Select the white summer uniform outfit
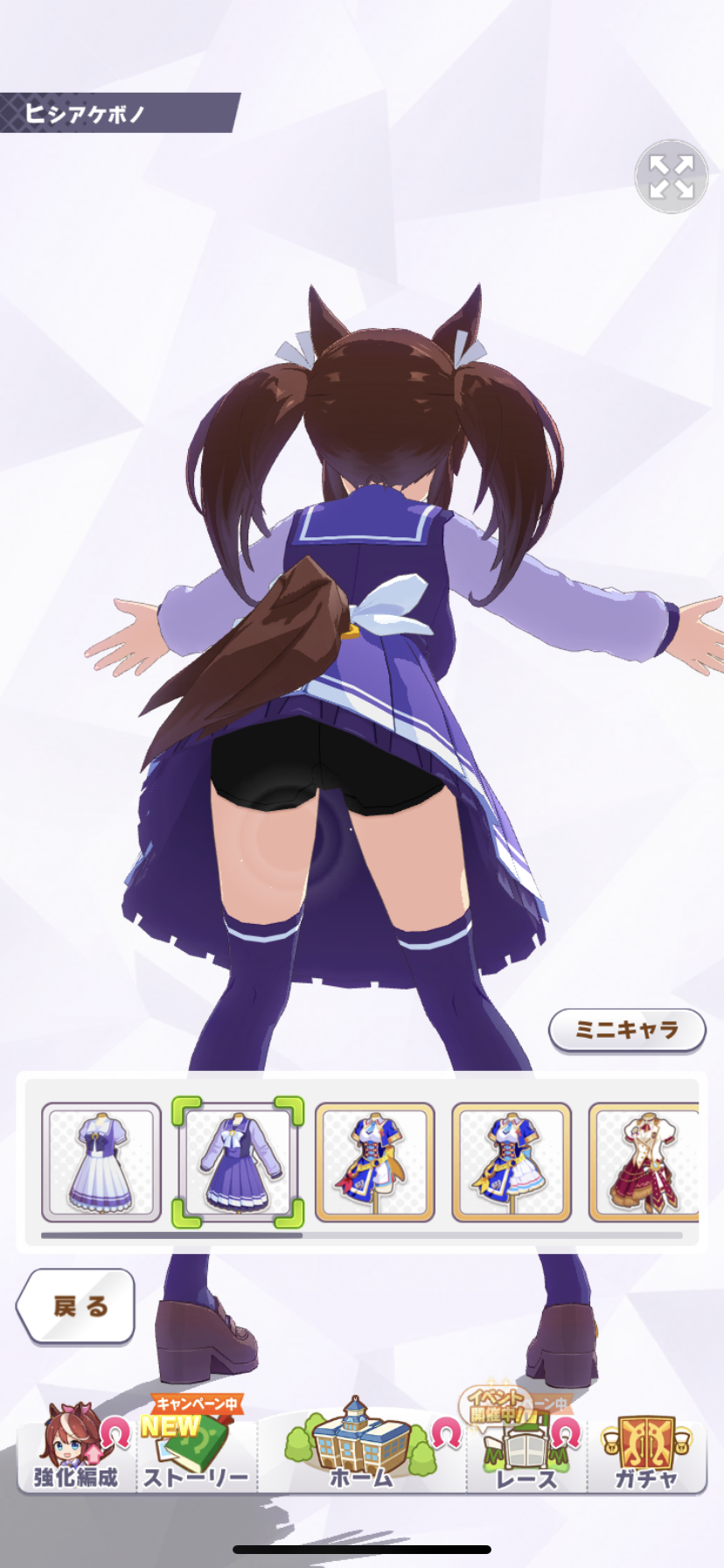Viewport: 724px width, 1568px height. [x=101, y=1162]
